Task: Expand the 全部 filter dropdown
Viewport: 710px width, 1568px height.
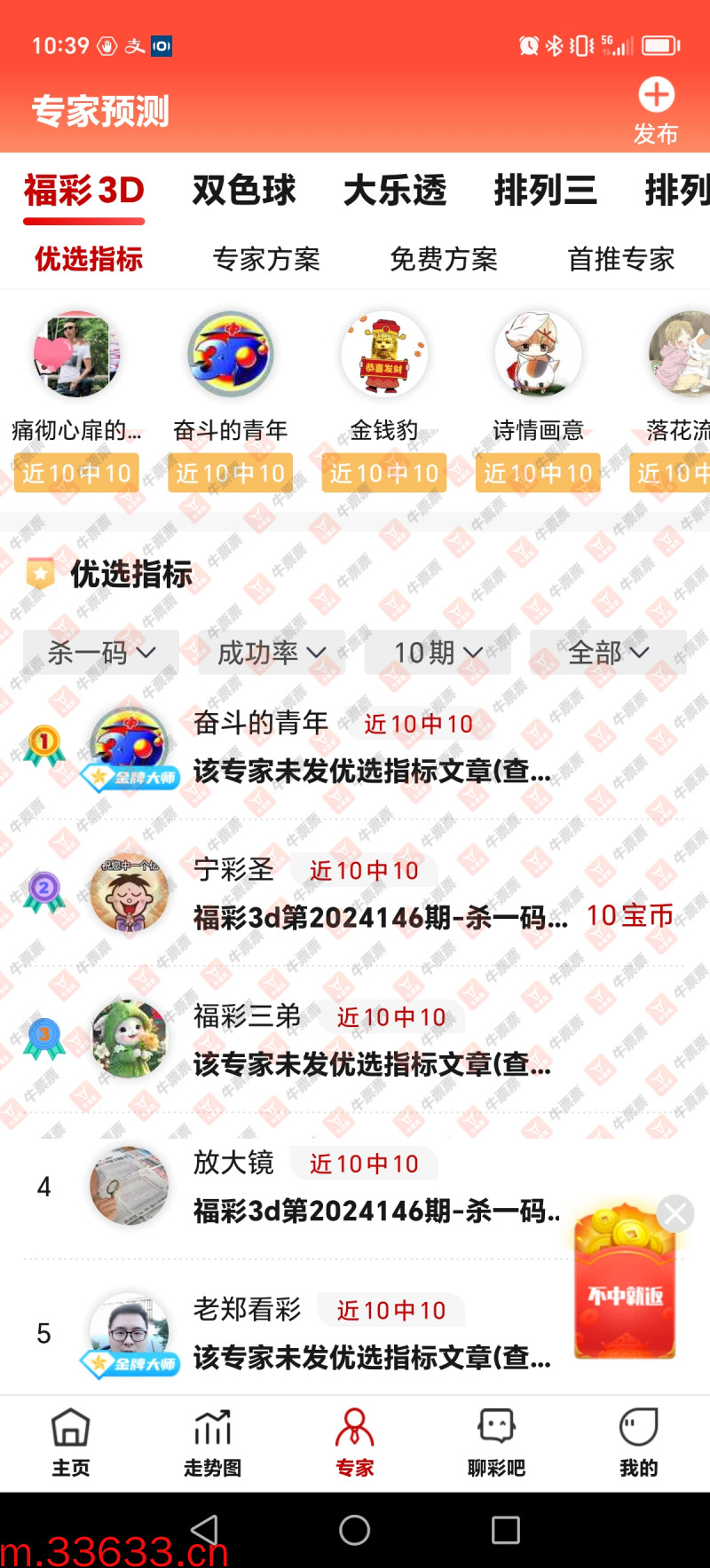Action: coord(608,653)
